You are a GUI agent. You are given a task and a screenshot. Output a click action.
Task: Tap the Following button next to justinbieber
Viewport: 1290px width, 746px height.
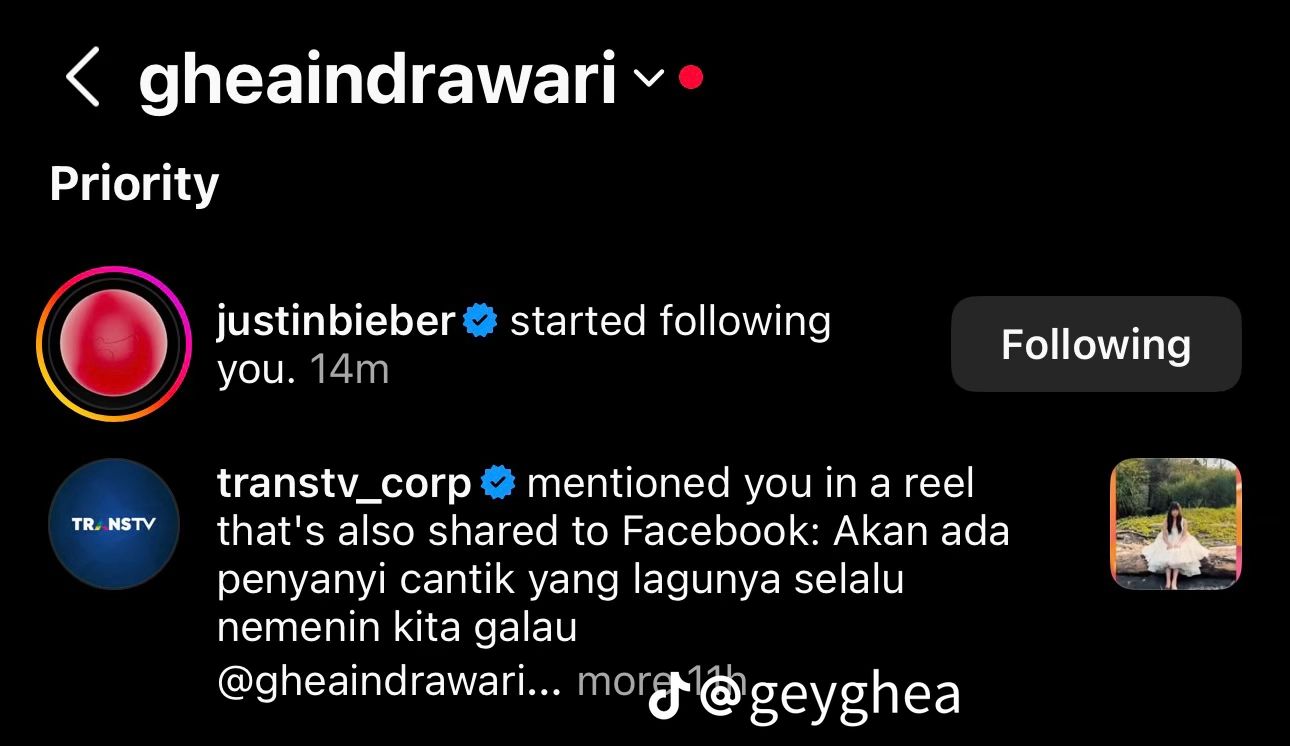[x=1095, y=344]
